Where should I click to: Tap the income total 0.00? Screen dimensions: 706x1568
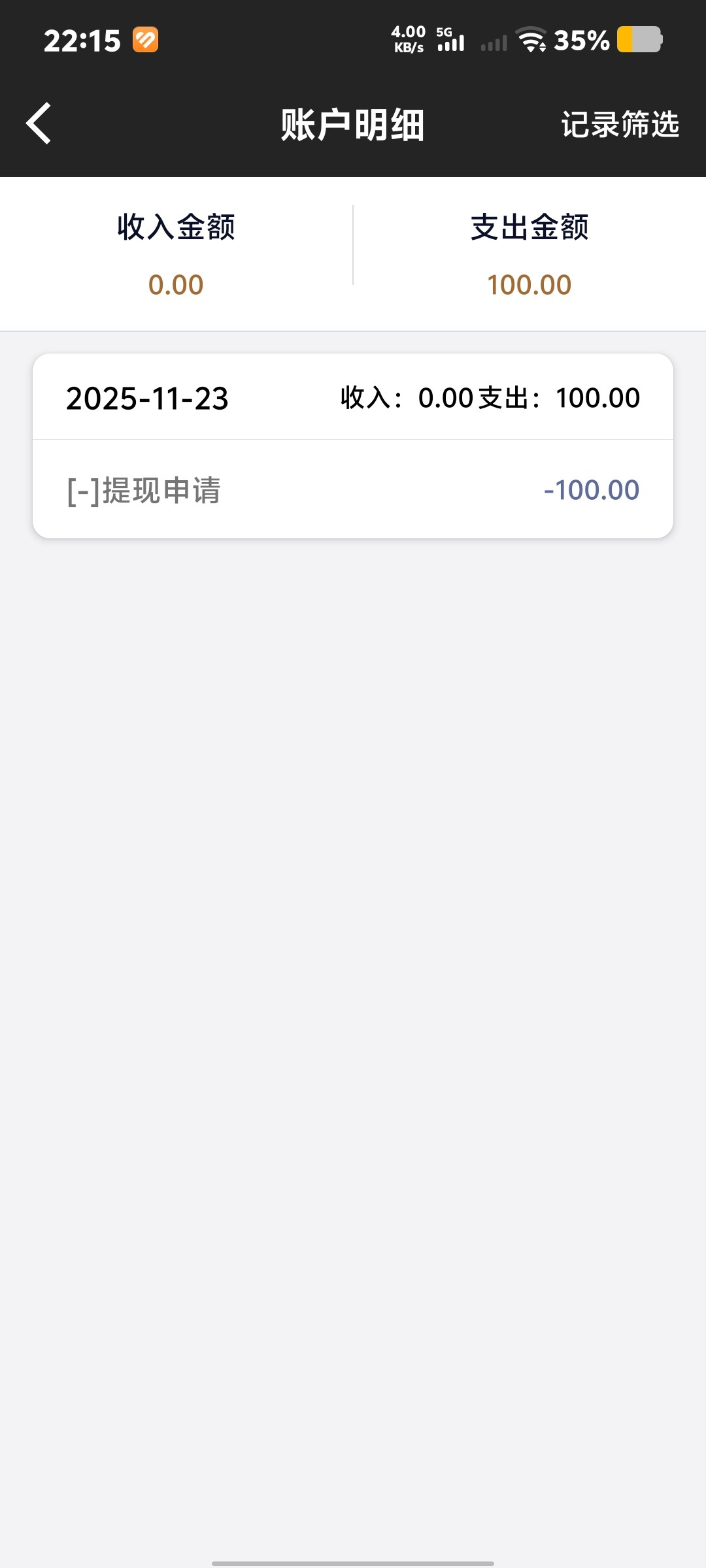tap(175, 284)
